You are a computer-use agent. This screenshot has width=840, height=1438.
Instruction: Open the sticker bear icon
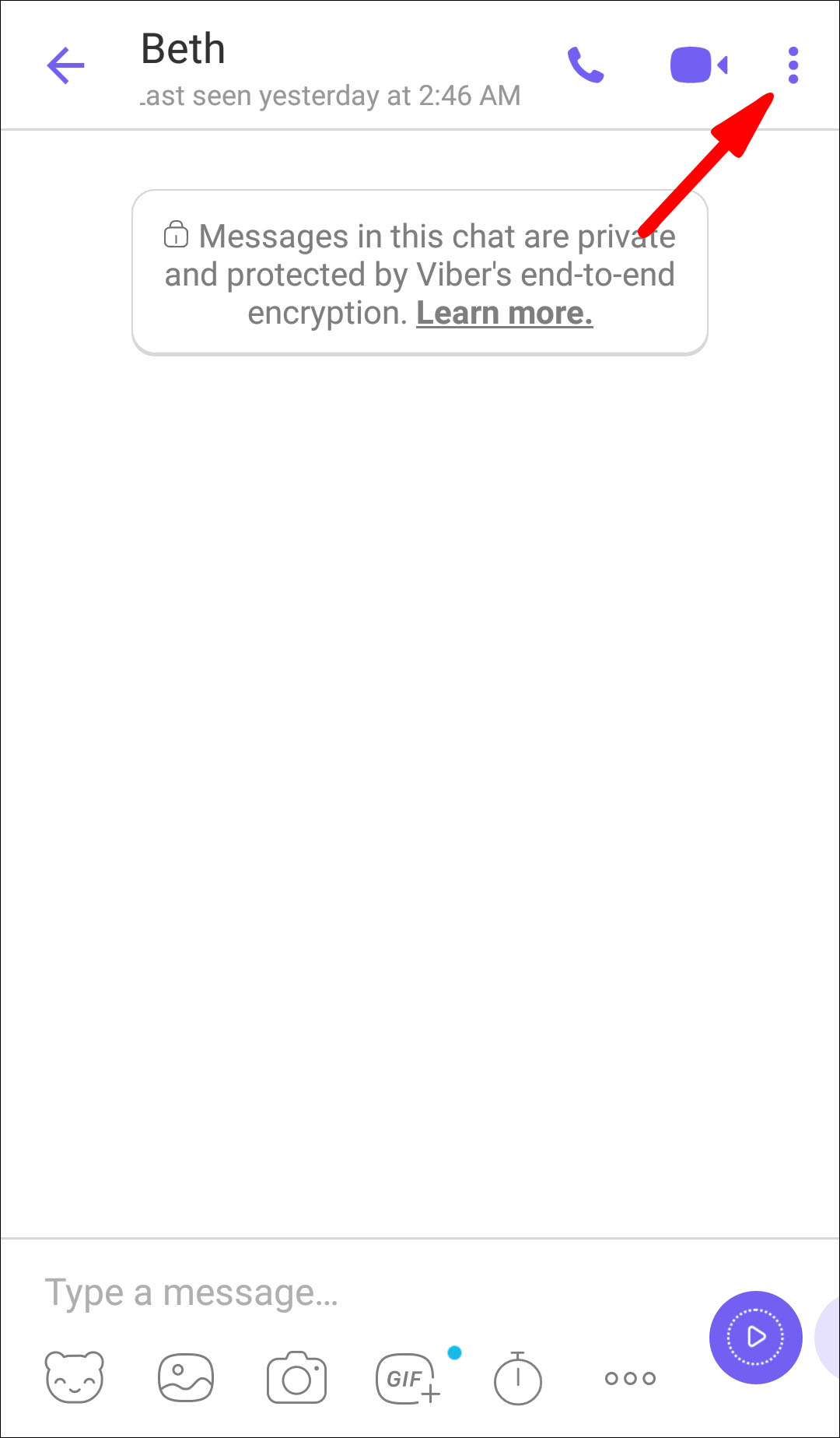(75, 1377)
